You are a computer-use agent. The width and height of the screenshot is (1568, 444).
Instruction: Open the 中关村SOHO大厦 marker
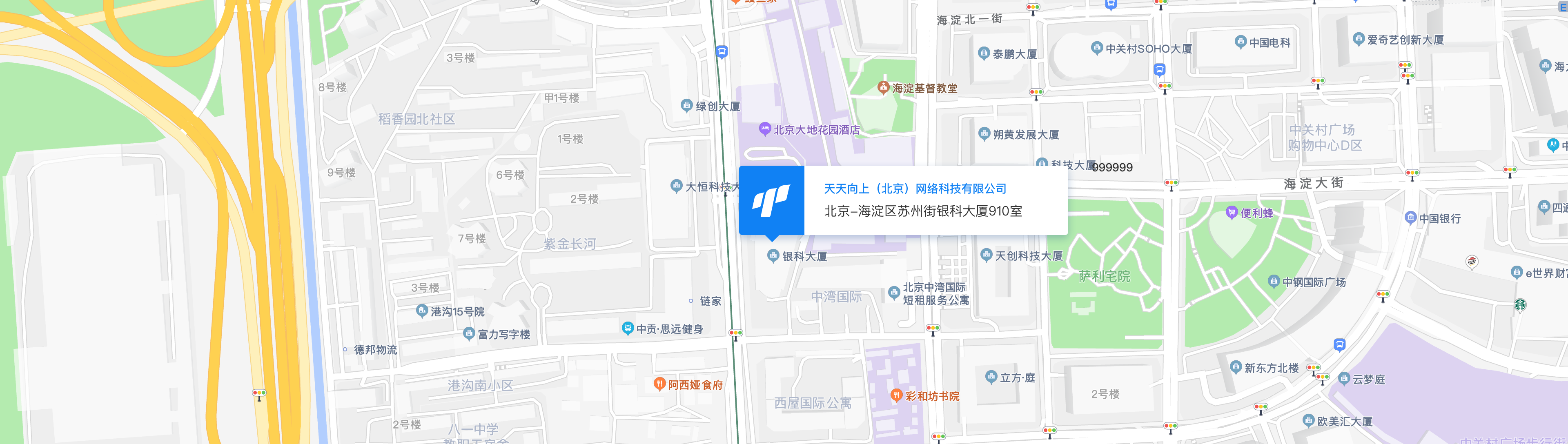pos(1097,48)
